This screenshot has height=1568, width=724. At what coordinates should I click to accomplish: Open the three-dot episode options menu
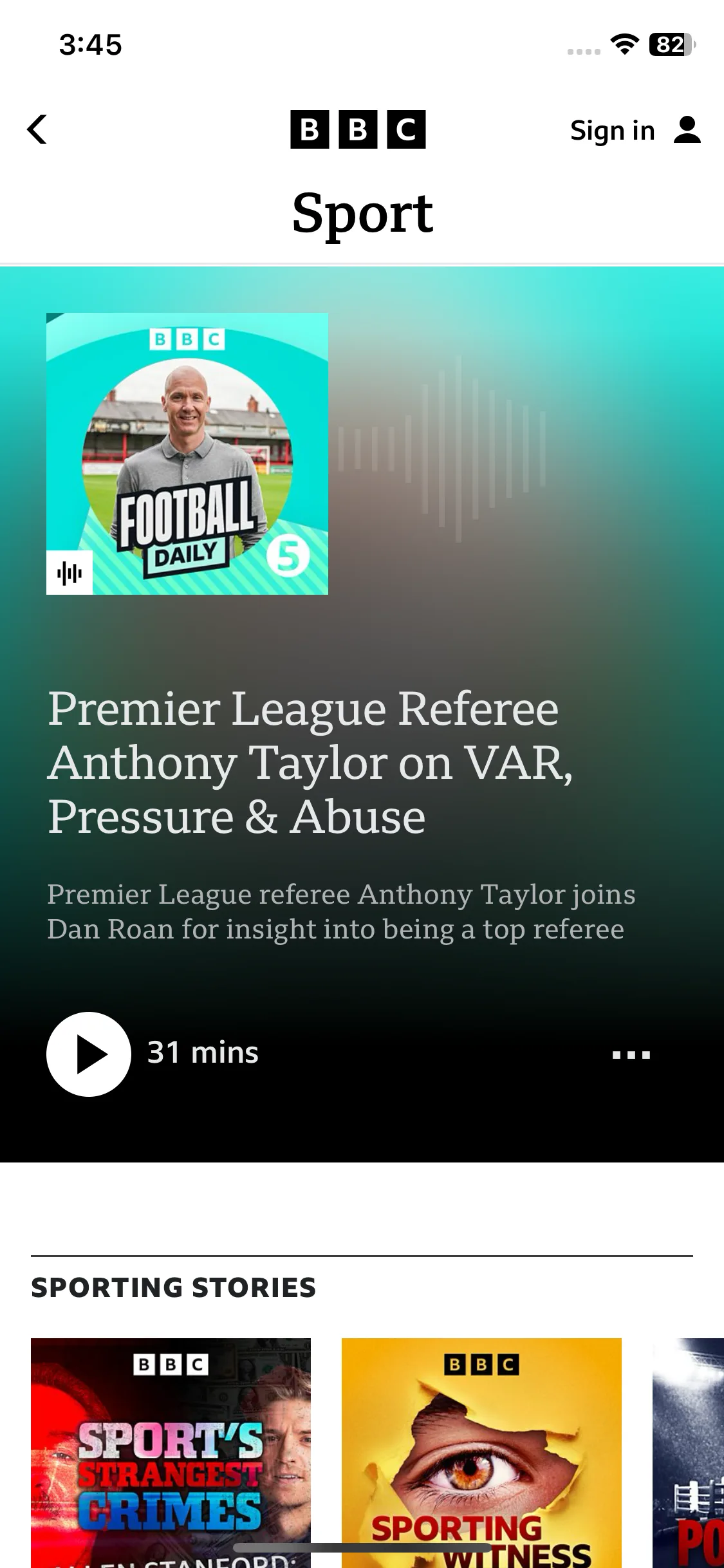coord(631,1054)
